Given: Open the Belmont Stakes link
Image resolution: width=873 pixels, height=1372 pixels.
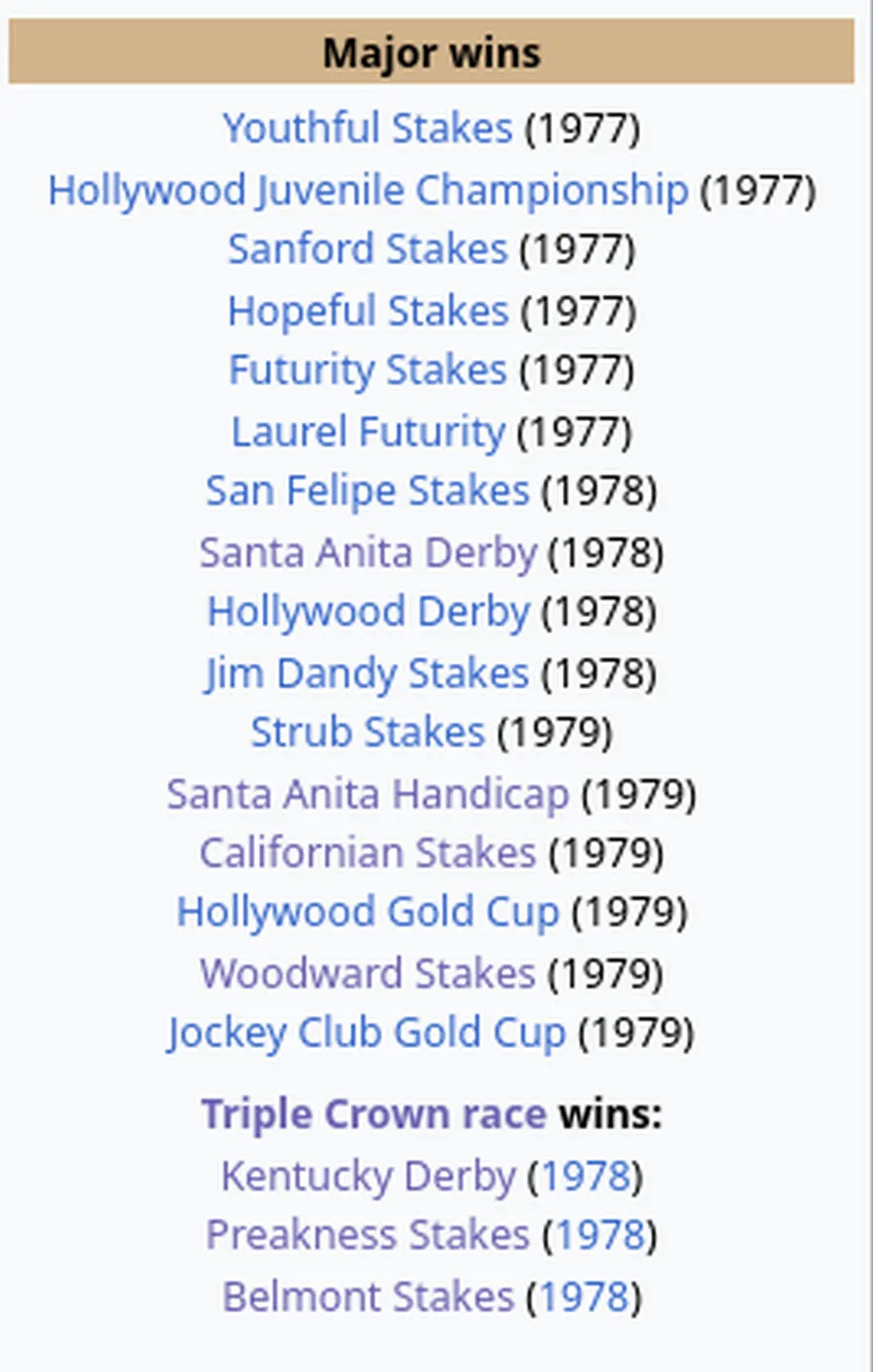Looking at the screenshot, I should click(x=368, y=1296).
